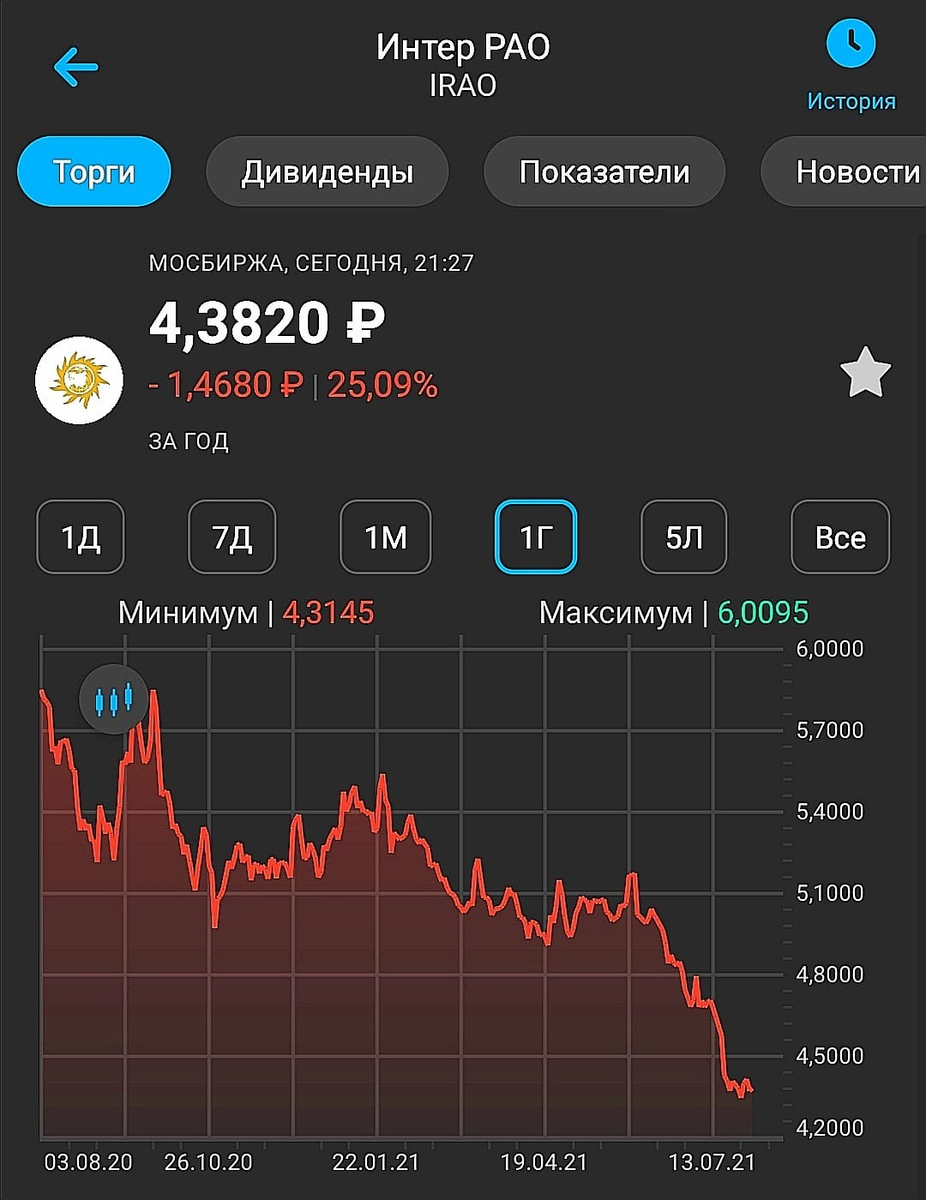The width and height of the screenshot is (926, 1200).
Task: Switch chart to the 5Л period
Action: pos(684,538)
